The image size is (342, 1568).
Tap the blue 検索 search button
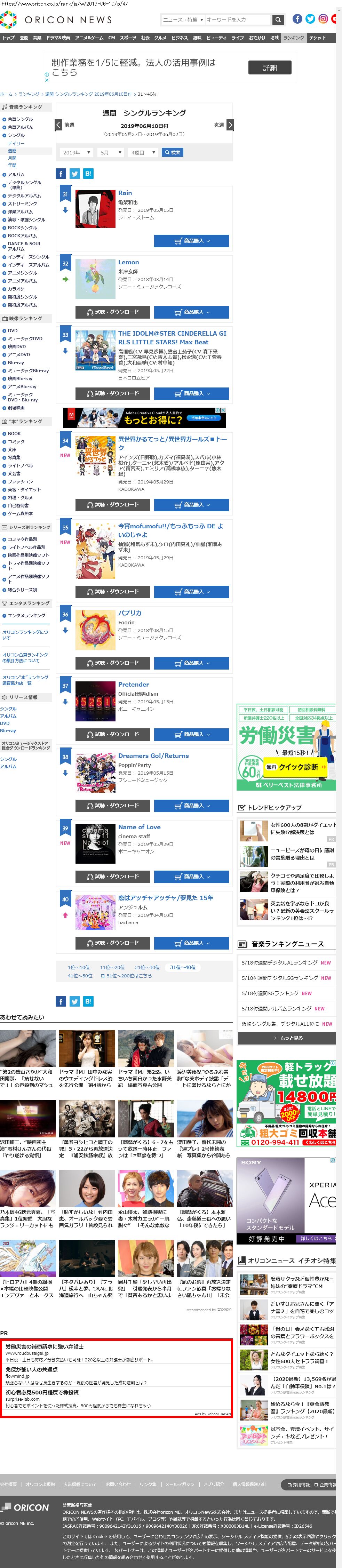coord(172,153)
